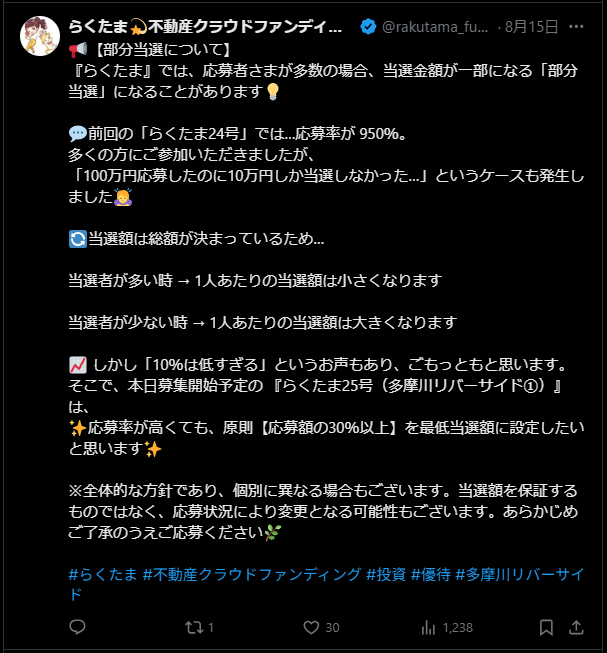
Task: View the post analytics showing 1,238
Action: (446, 627)
